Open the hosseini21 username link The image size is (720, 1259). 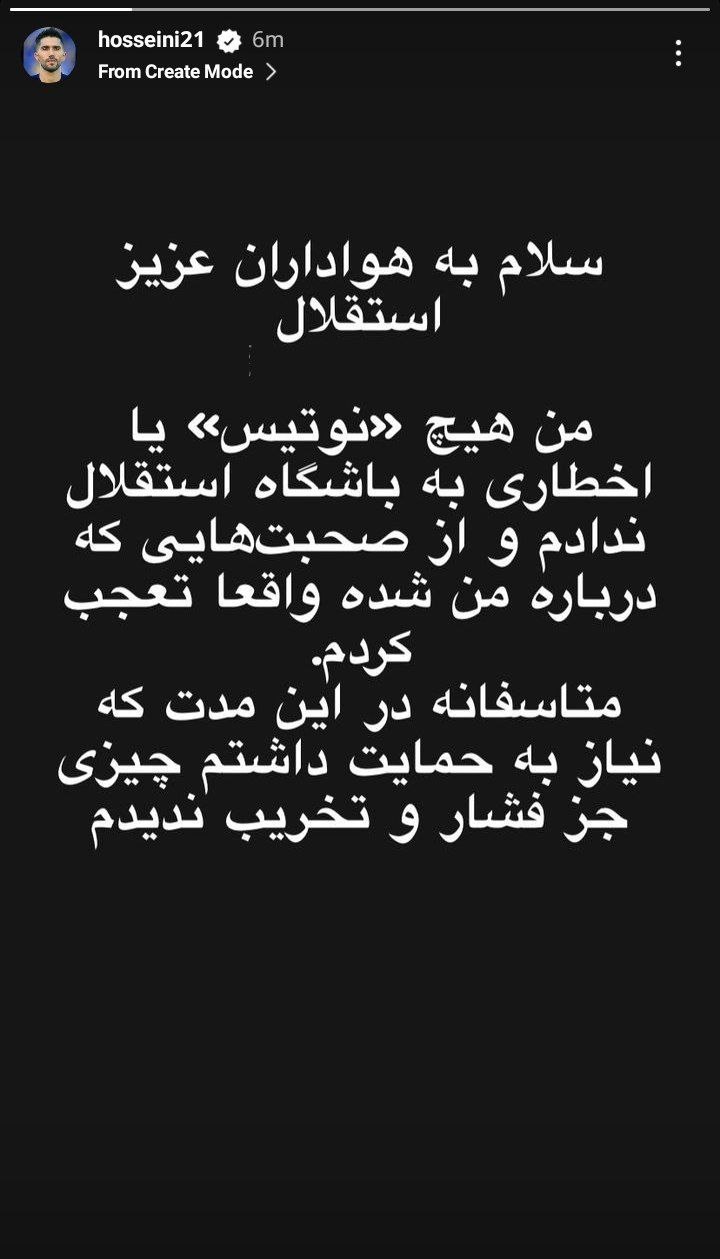pos(151,40)
